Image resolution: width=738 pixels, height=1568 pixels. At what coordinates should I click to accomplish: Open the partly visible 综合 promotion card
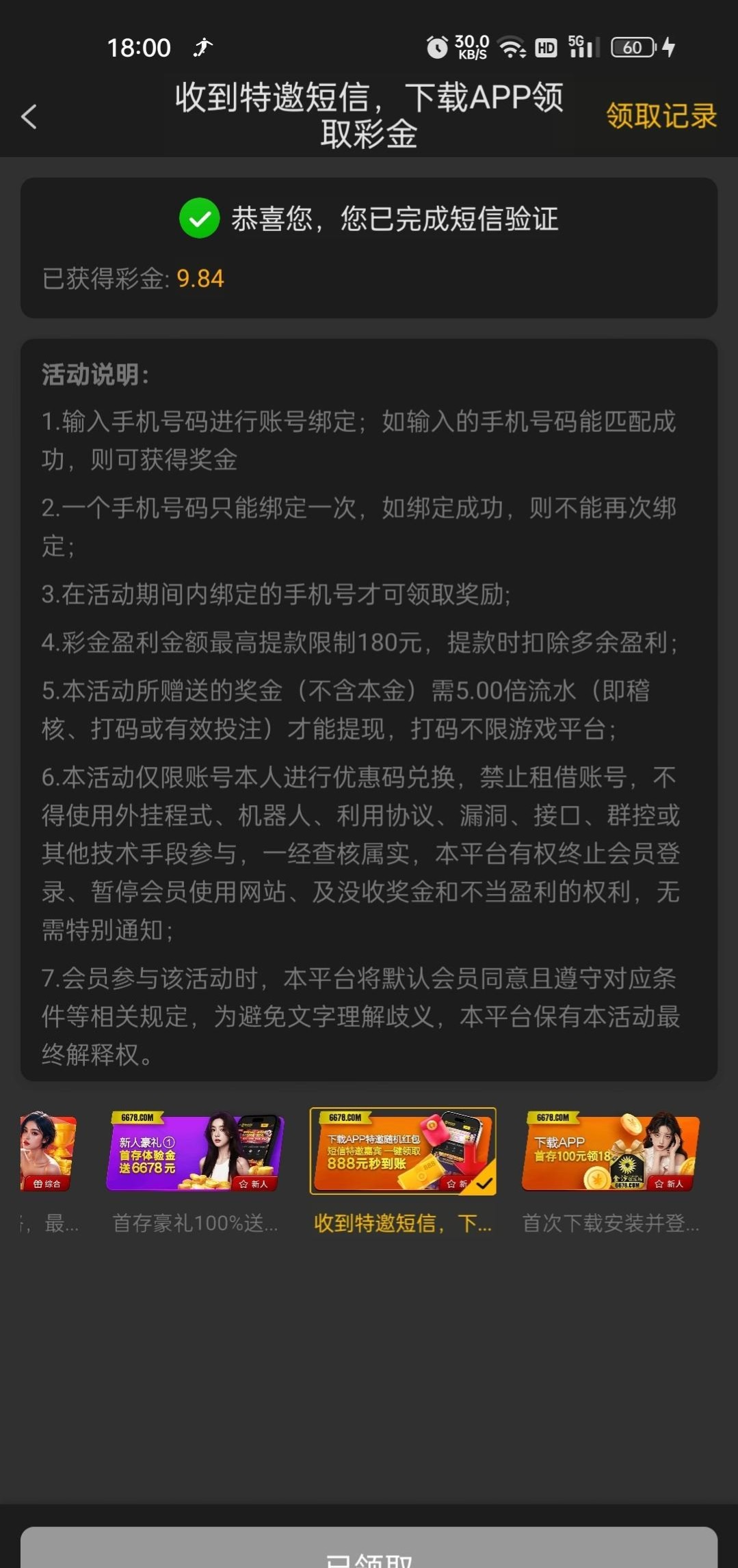(47, 1153)
